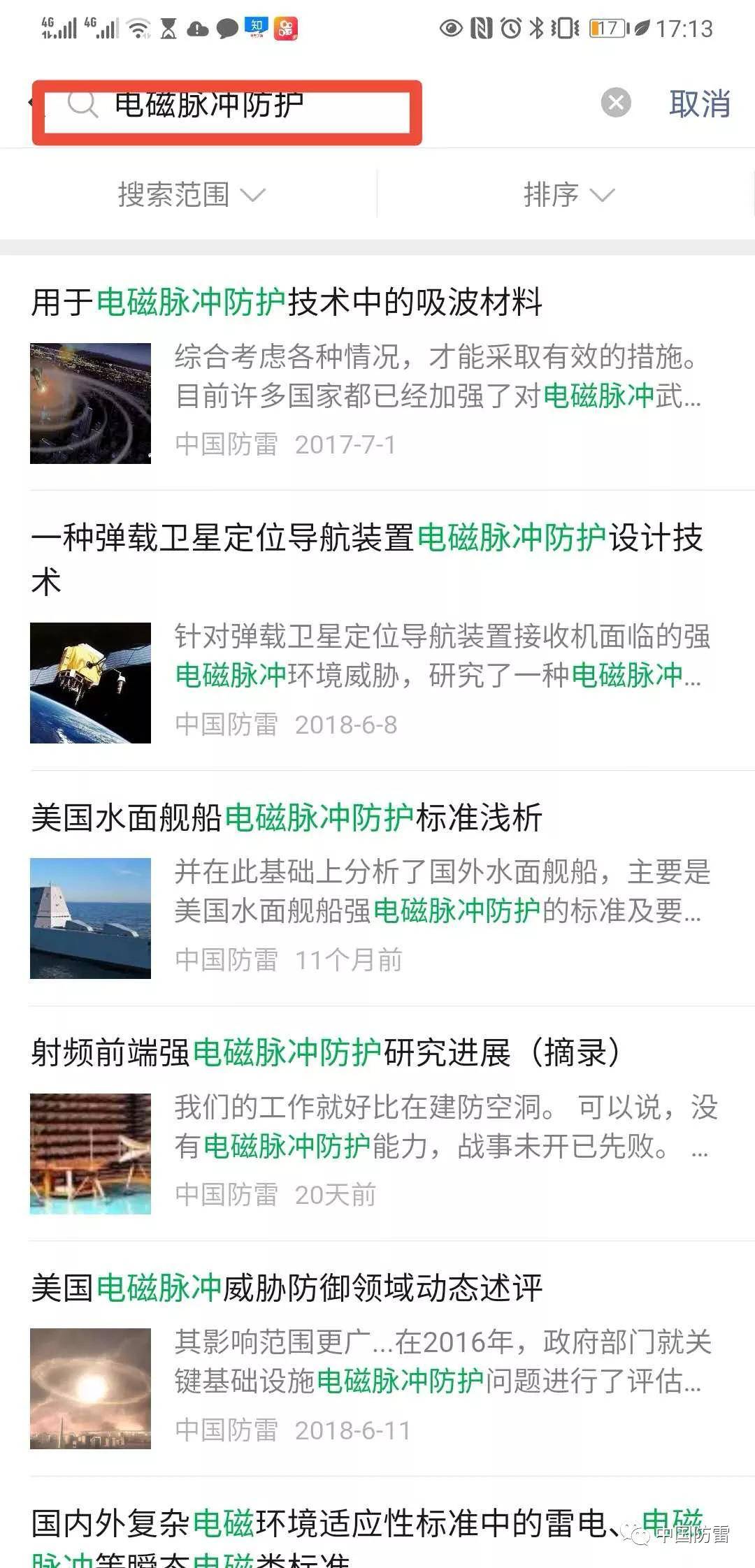This screenshot has width=755, height=1568.
Task: Select result 美国电磁脉冲威胁防御领域动态述评
Action: (x=287, y=1288)
